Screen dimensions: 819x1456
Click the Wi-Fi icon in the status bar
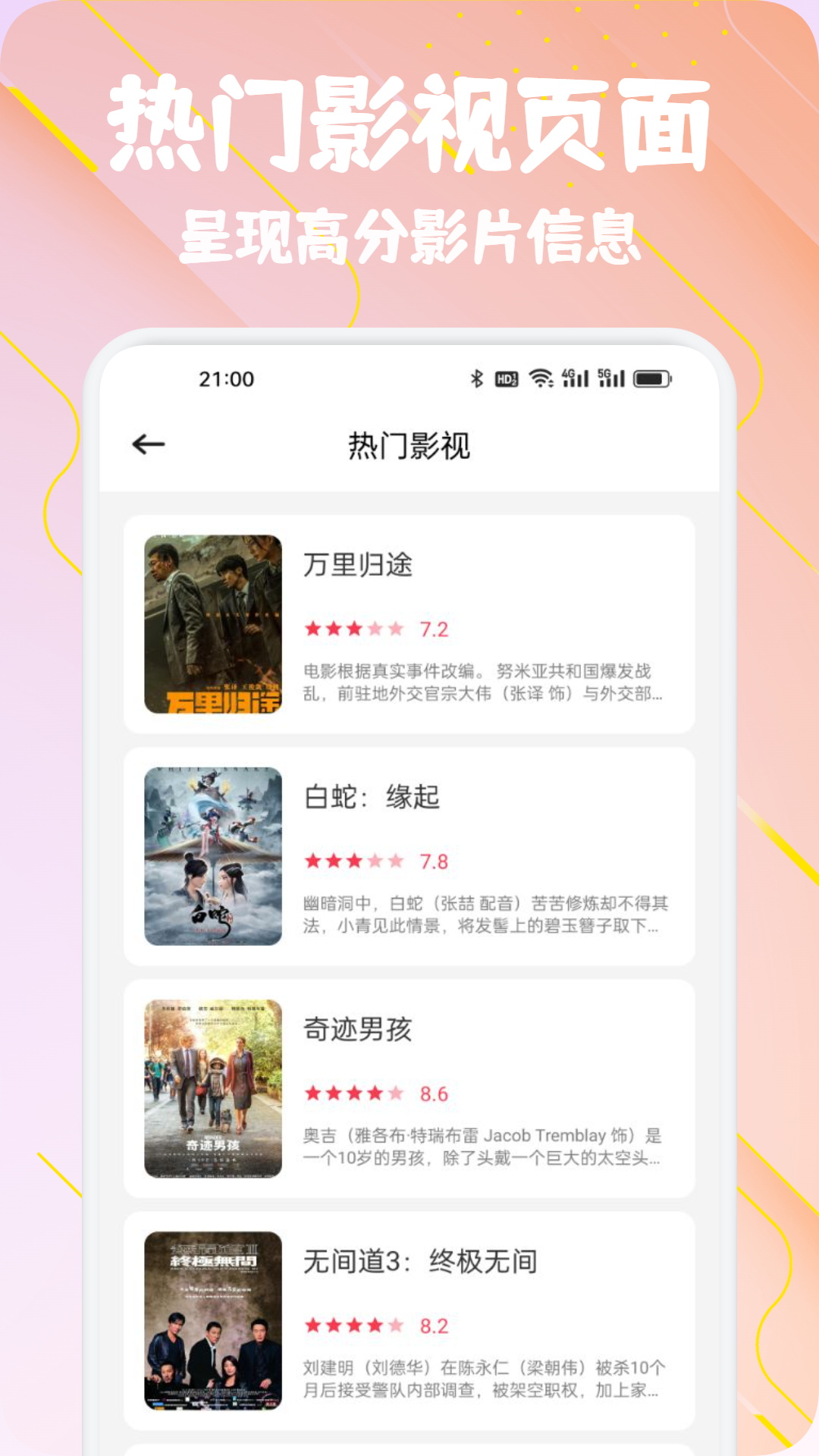[x=540, y=377]
